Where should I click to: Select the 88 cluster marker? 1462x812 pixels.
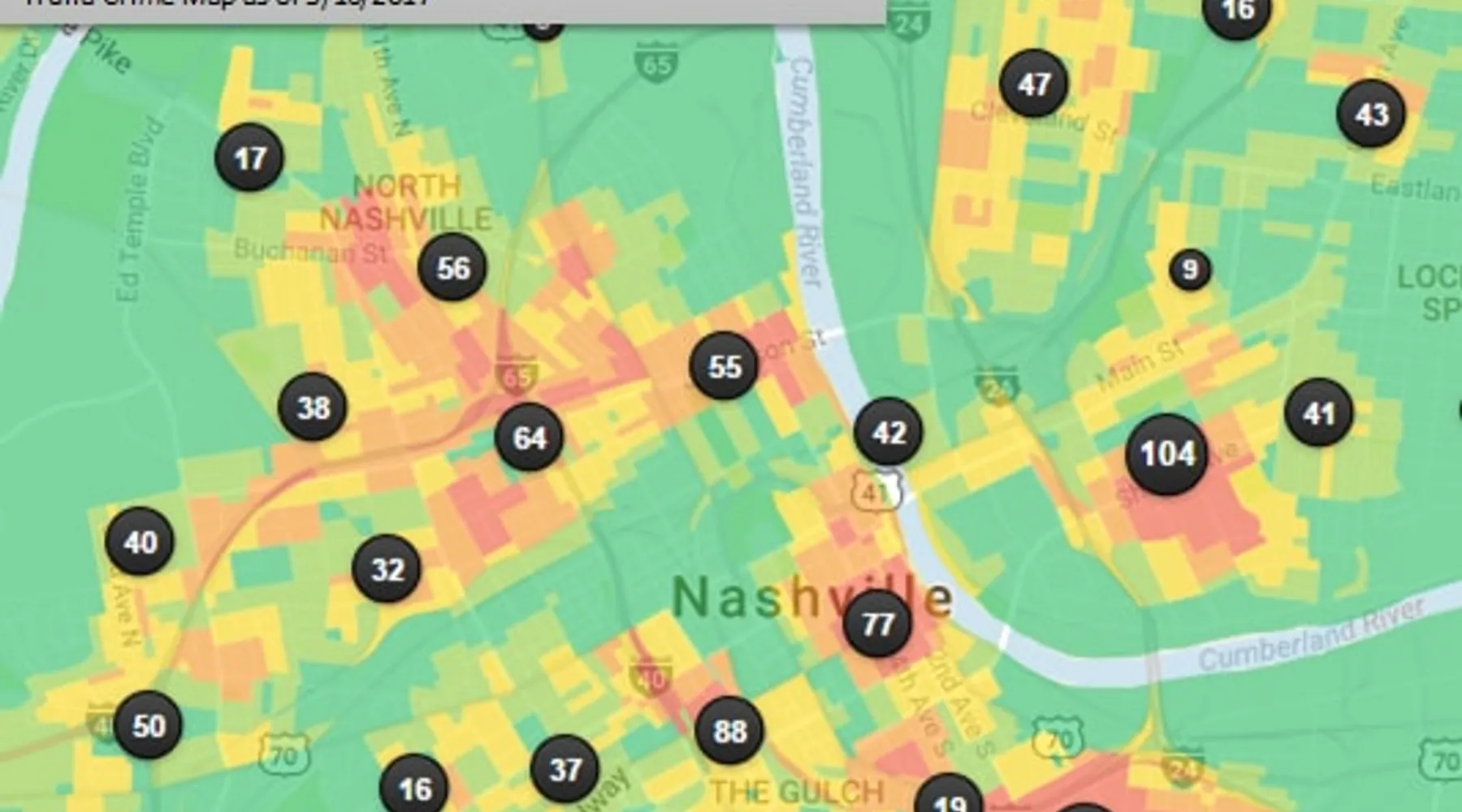(x=729, y=731)
